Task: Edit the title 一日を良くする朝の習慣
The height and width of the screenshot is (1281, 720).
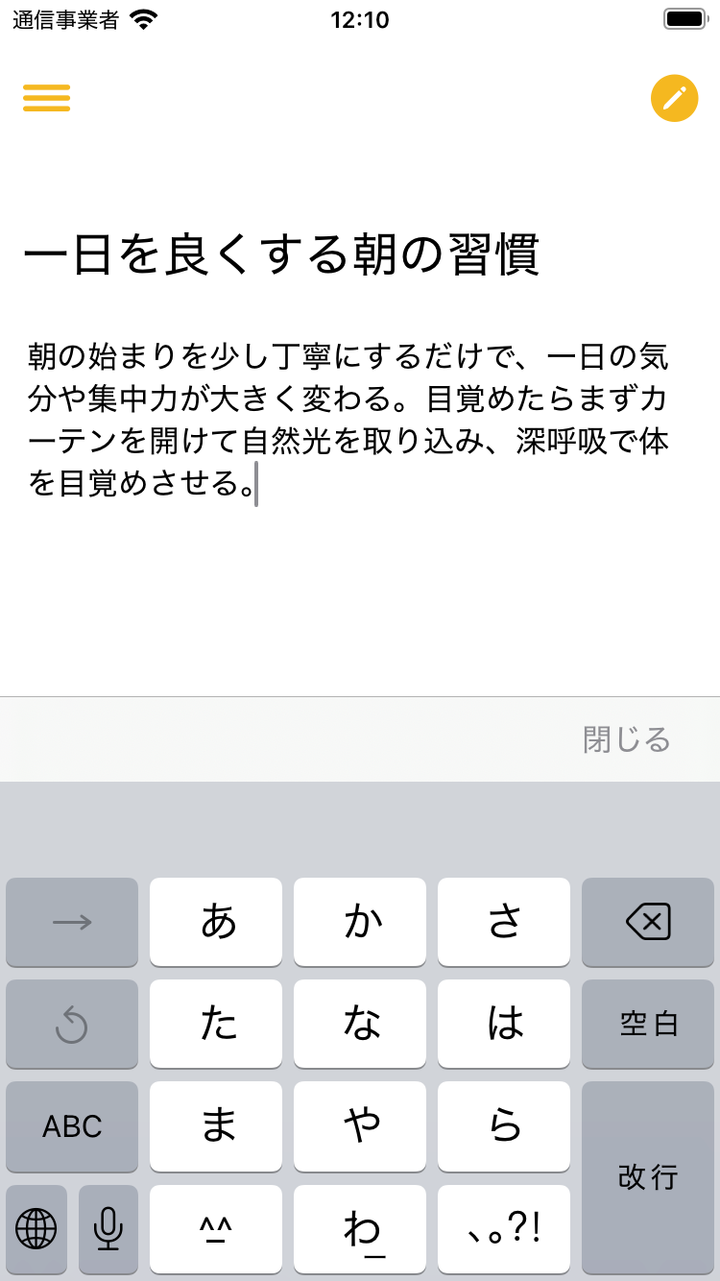Action: [x=282, y=256]
